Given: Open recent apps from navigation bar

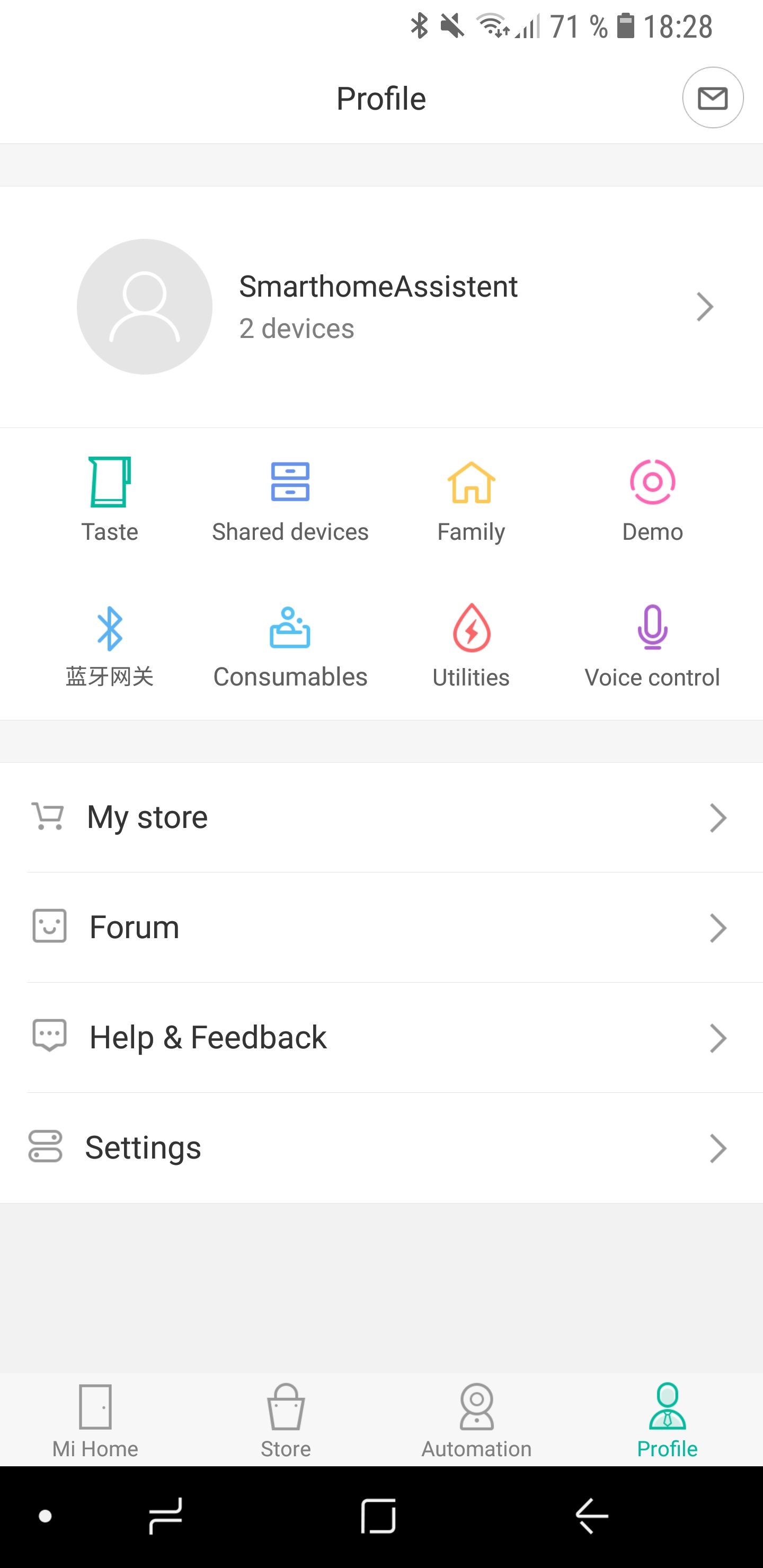Looking at the screenshot, I should (x=166, y=1516).
